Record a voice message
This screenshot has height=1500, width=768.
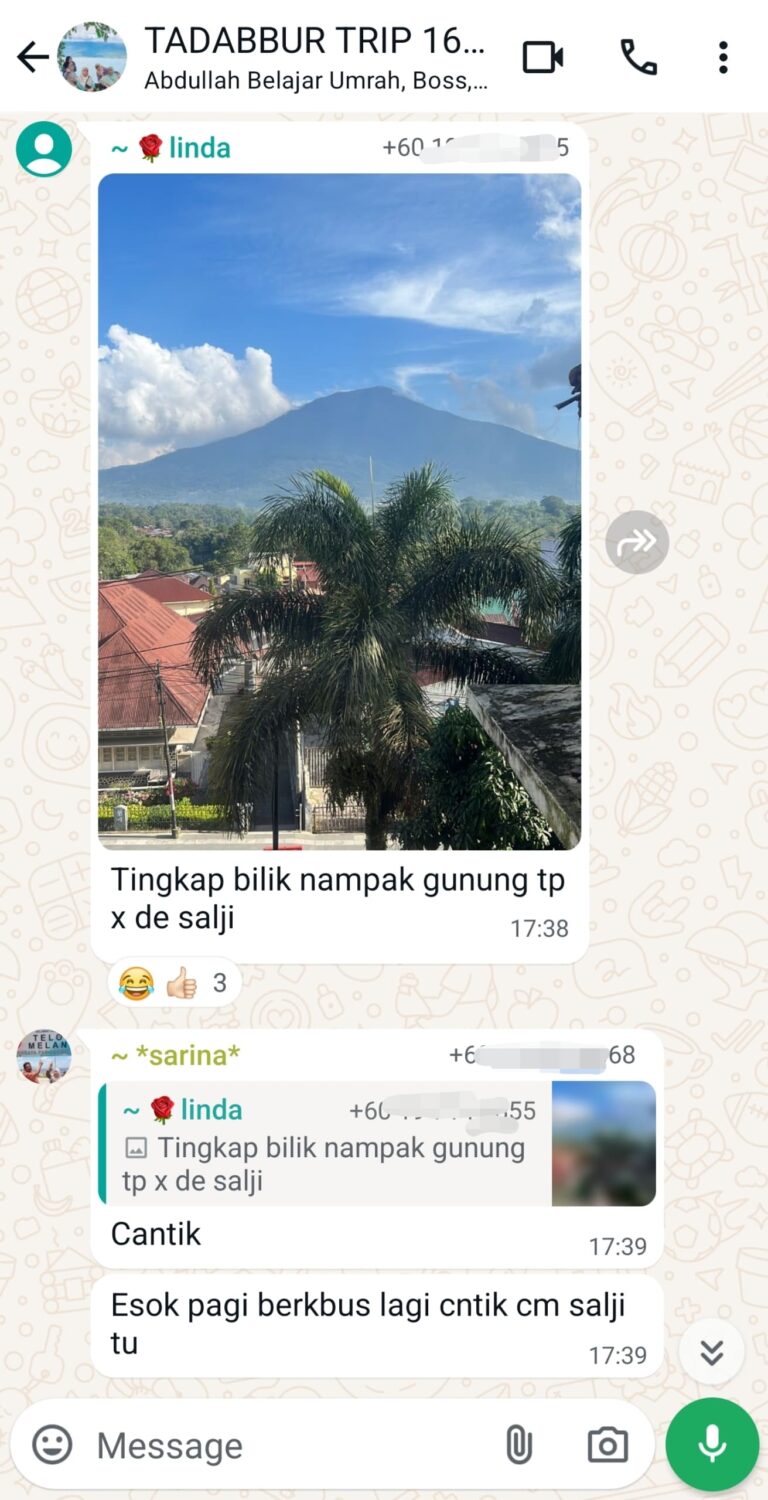click(712, 1445)
